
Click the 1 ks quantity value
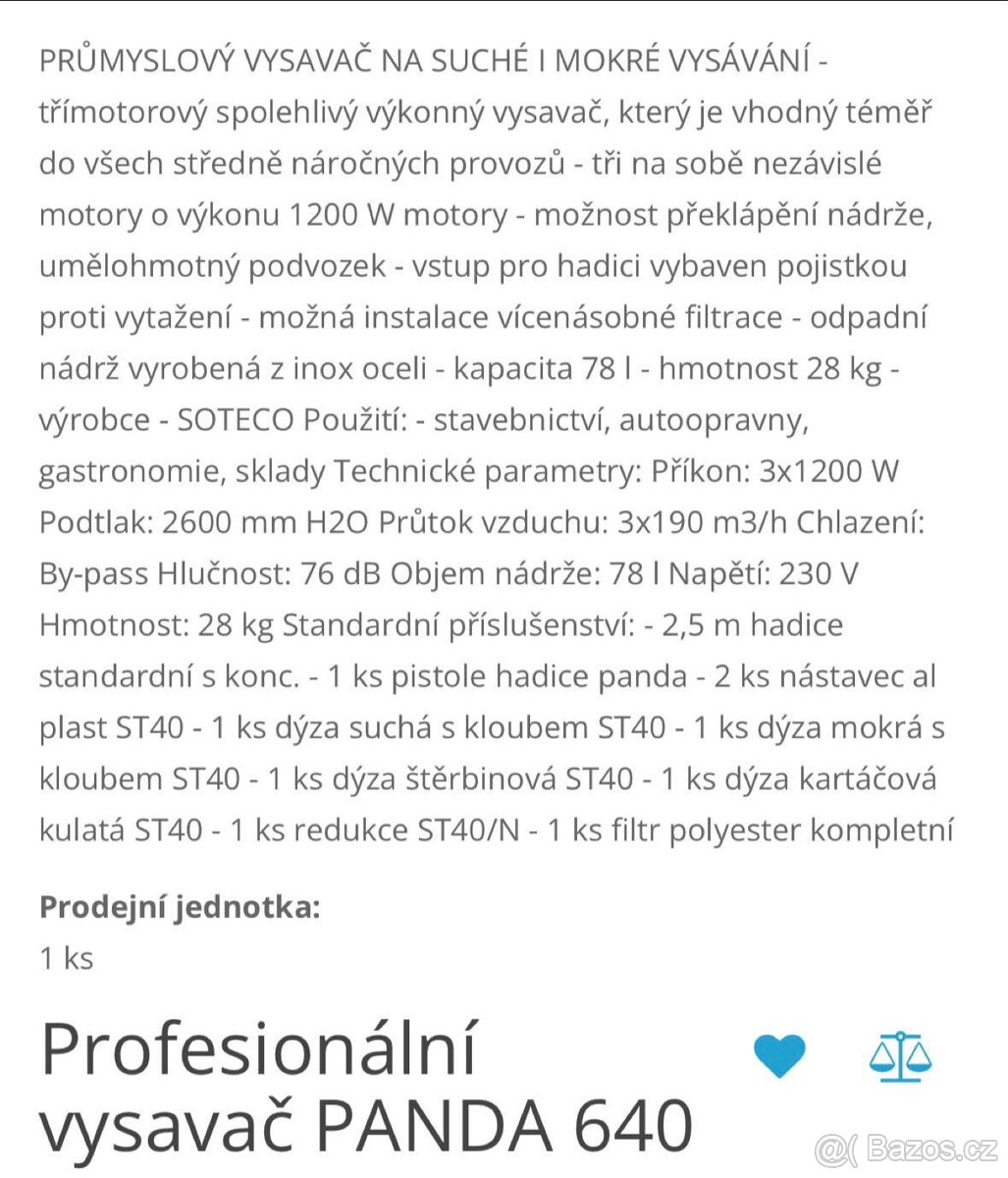pos(65,958)
